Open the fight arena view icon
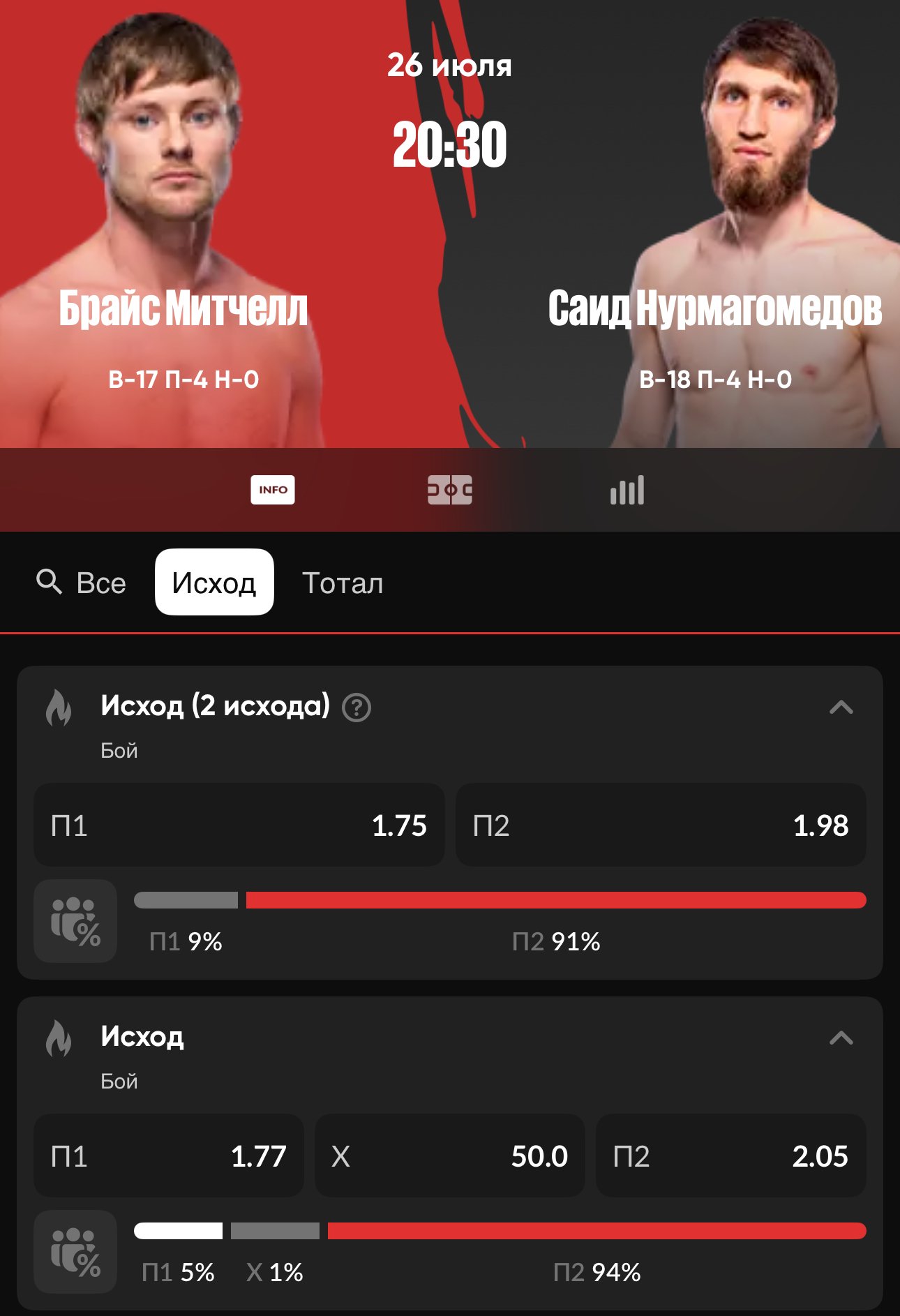This screenshot has width=900, height=1316. (450, 490)
